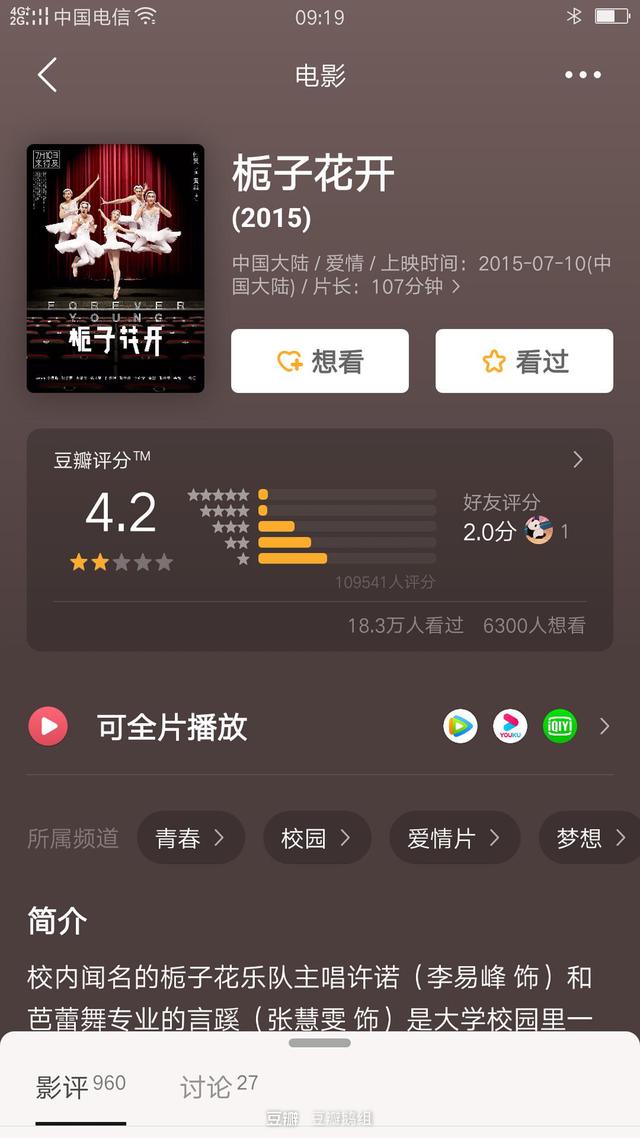Go back from the movie page
Image resolution: width=640 pixels, height=1138 pixels.
coord(47,75)
